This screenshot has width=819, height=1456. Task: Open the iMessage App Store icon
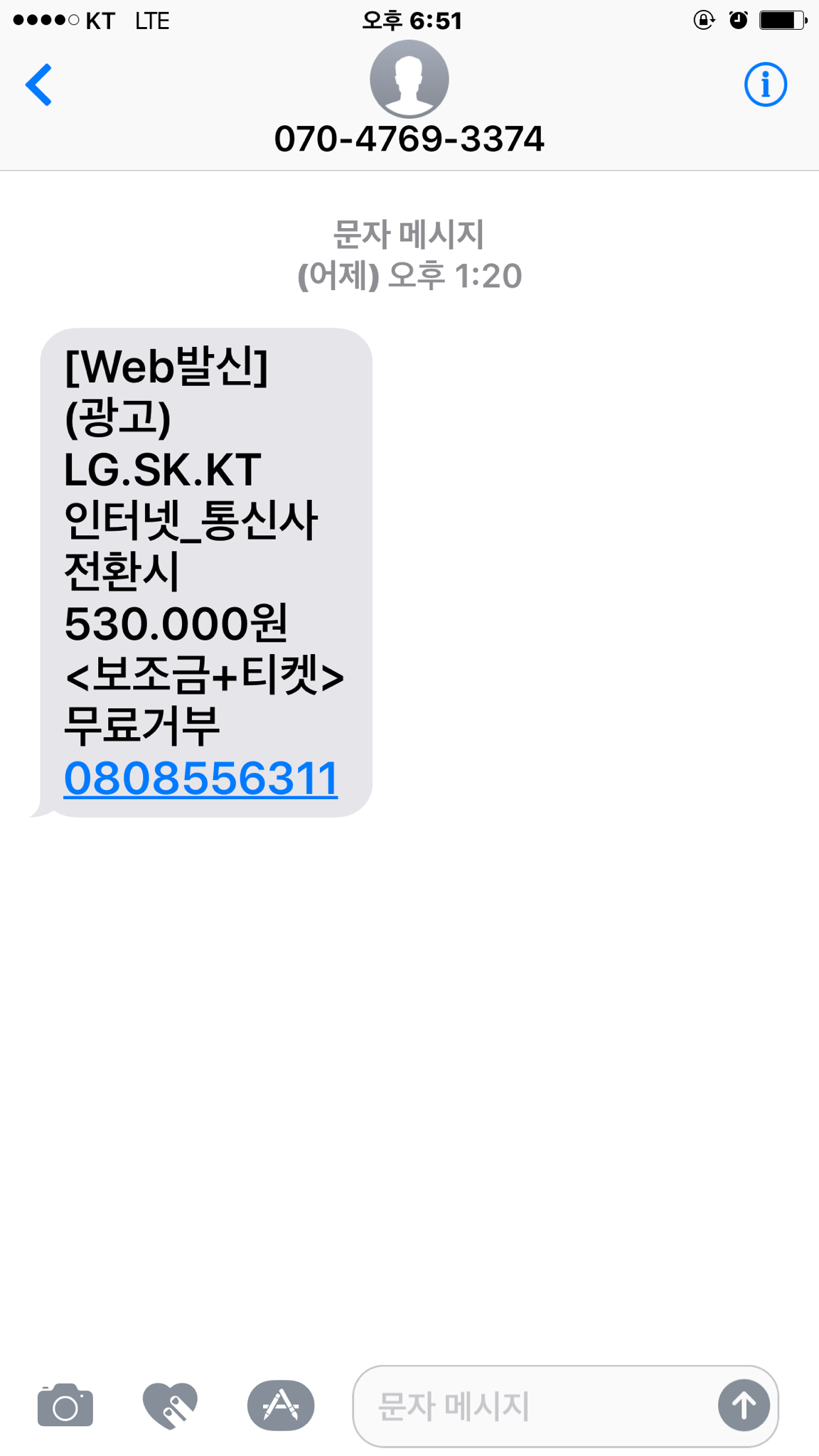tap(281, 1405)
